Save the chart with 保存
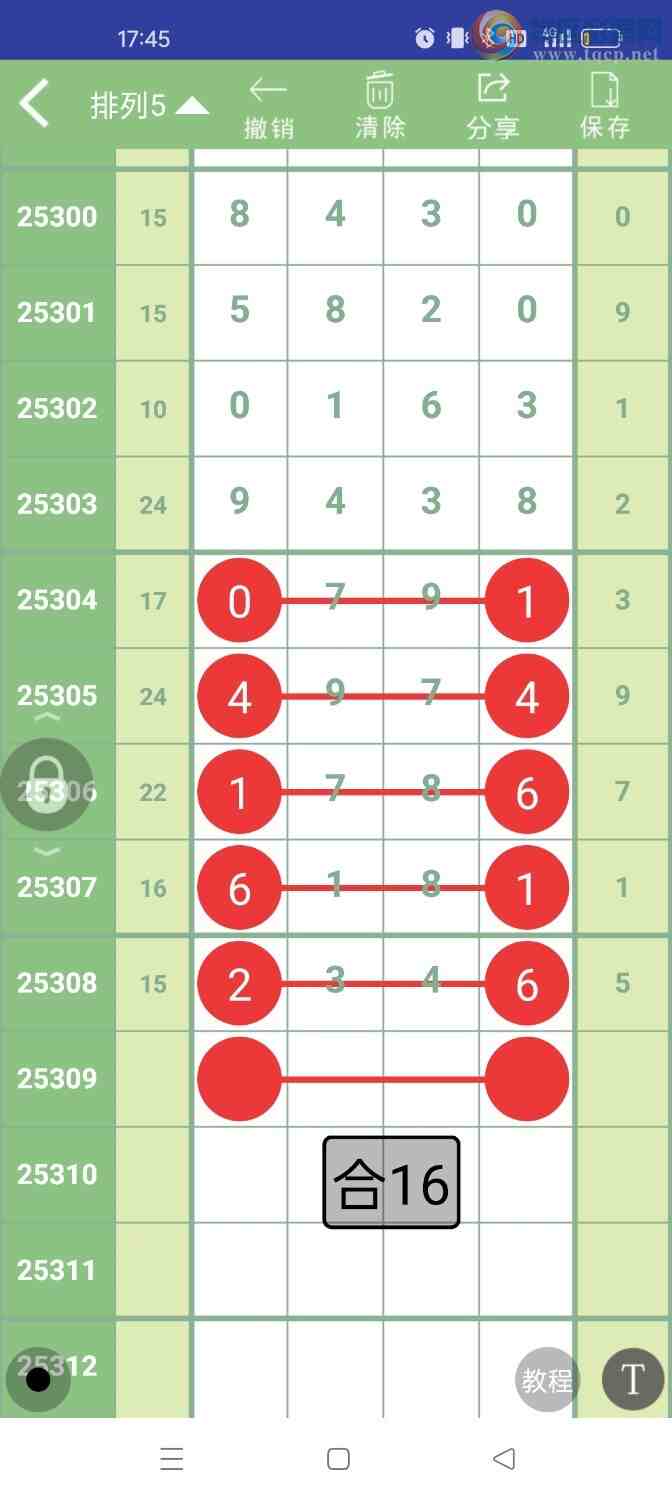This screenshot has width=672, height=1500. [604, 108]
